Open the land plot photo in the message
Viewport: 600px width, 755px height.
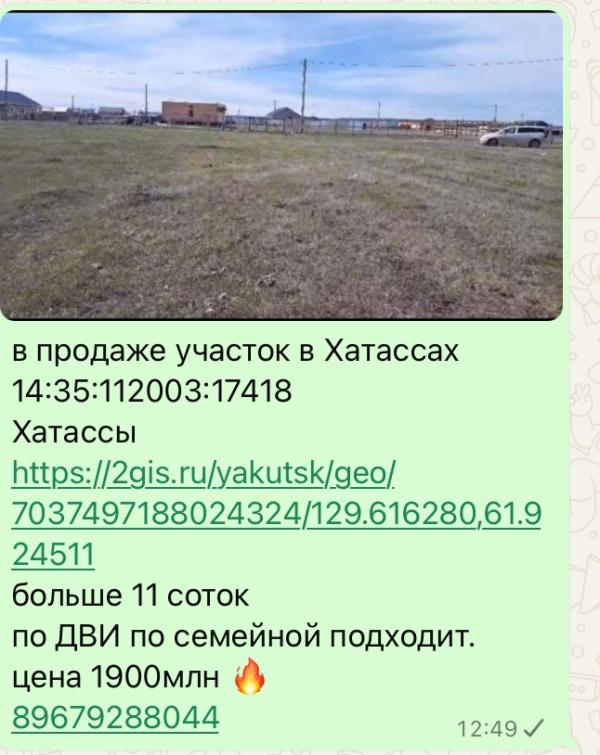point(281,165)
